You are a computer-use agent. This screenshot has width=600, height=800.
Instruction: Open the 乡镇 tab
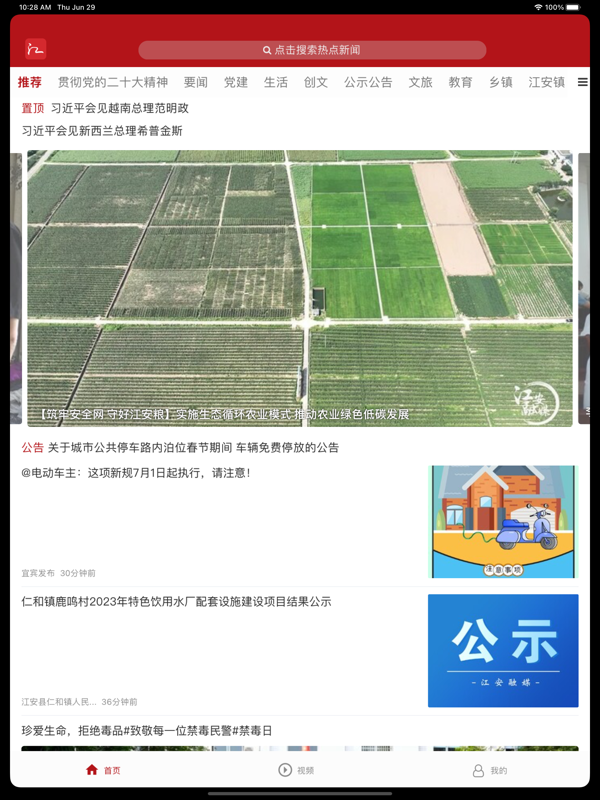point(501,82)
